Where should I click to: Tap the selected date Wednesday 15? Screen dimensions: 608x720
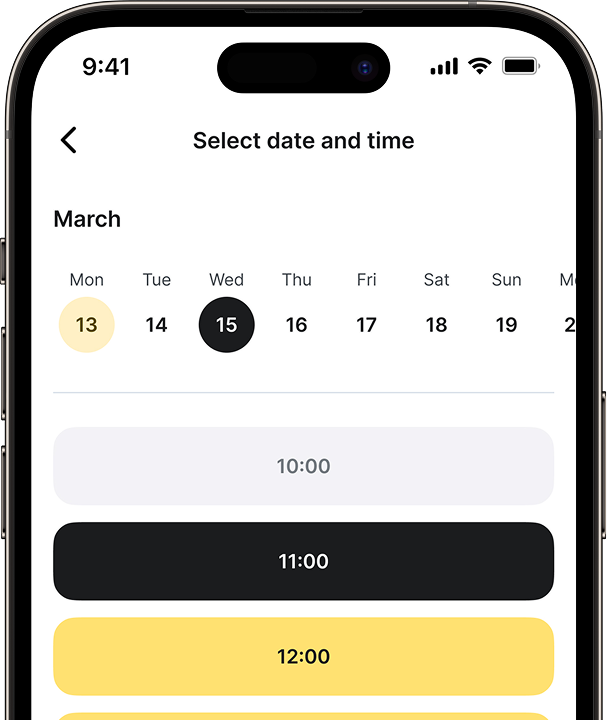(x=227, y=325)
